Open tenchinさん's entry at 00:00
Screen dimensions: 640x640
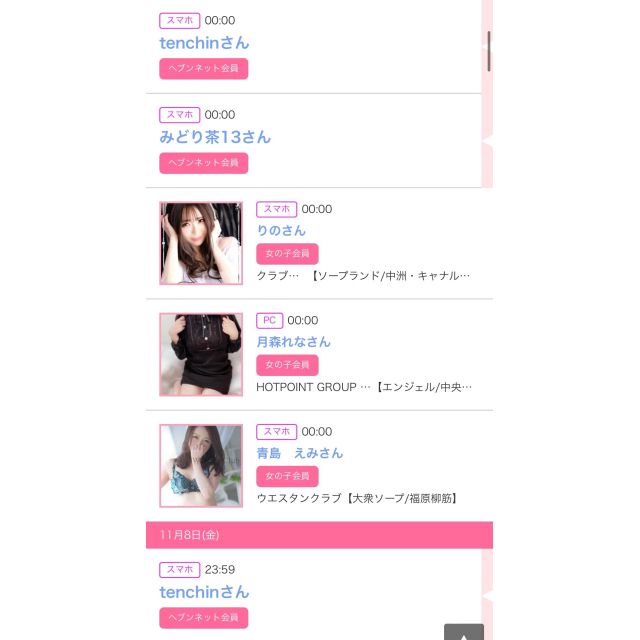pyautogui.click(x=204, y=43)
